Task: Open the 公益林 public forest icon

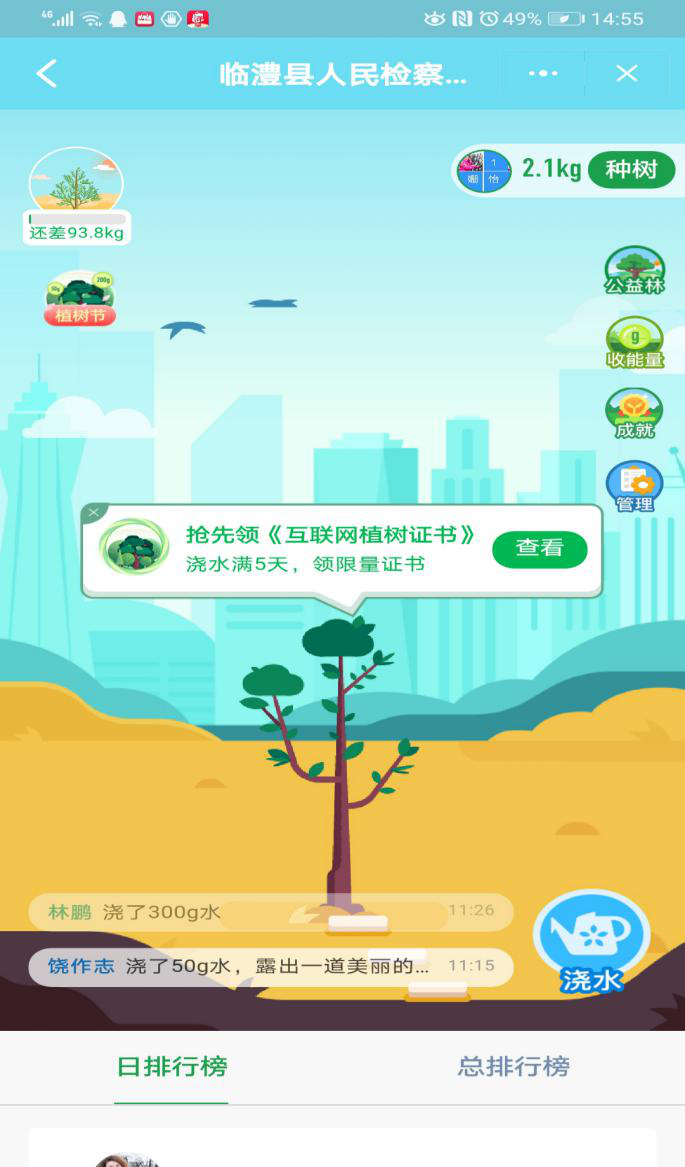Action: 634,271
